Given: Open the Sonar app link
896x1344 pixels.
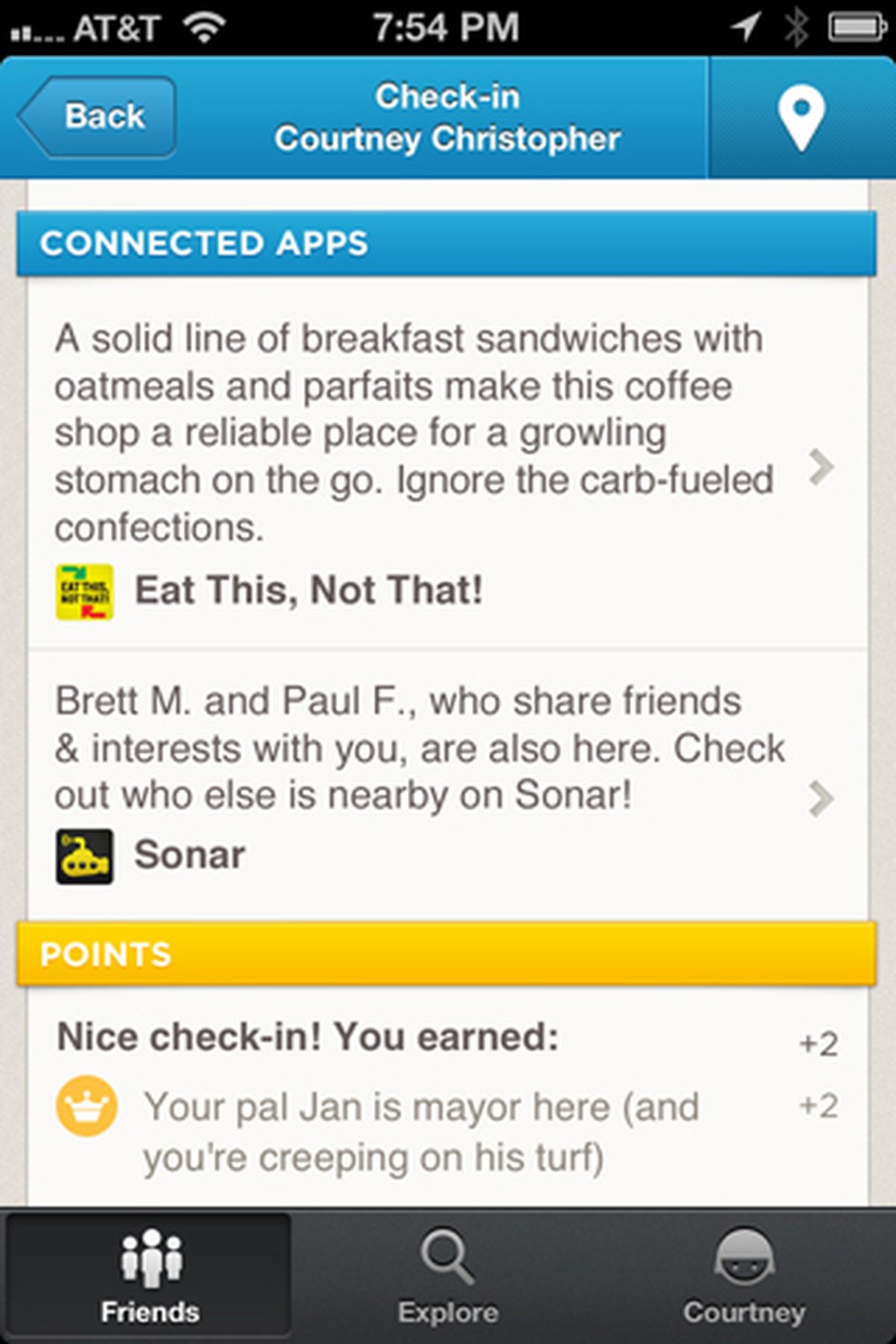Looking at the screenshot, I should point(189,855).
